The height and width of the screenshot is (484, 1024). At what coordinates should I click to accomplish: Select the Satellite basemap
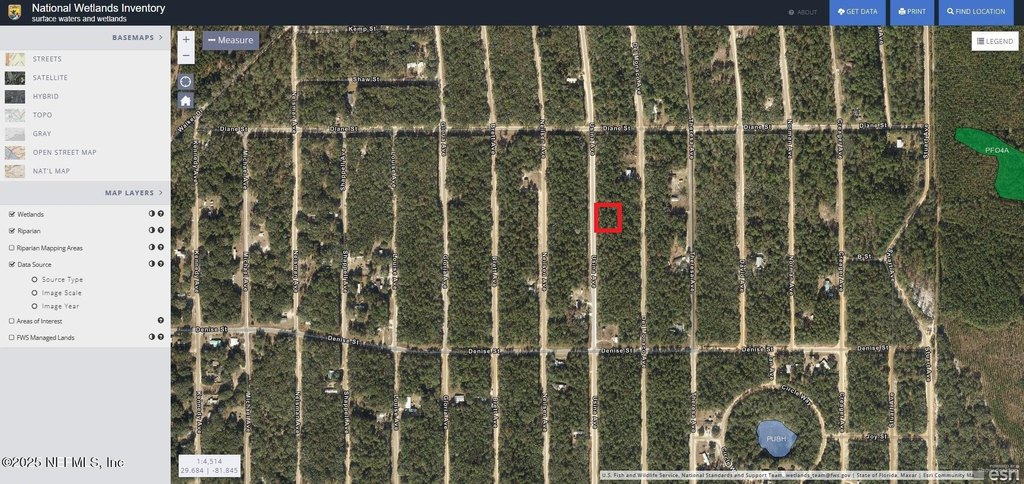tap(50, 78)
